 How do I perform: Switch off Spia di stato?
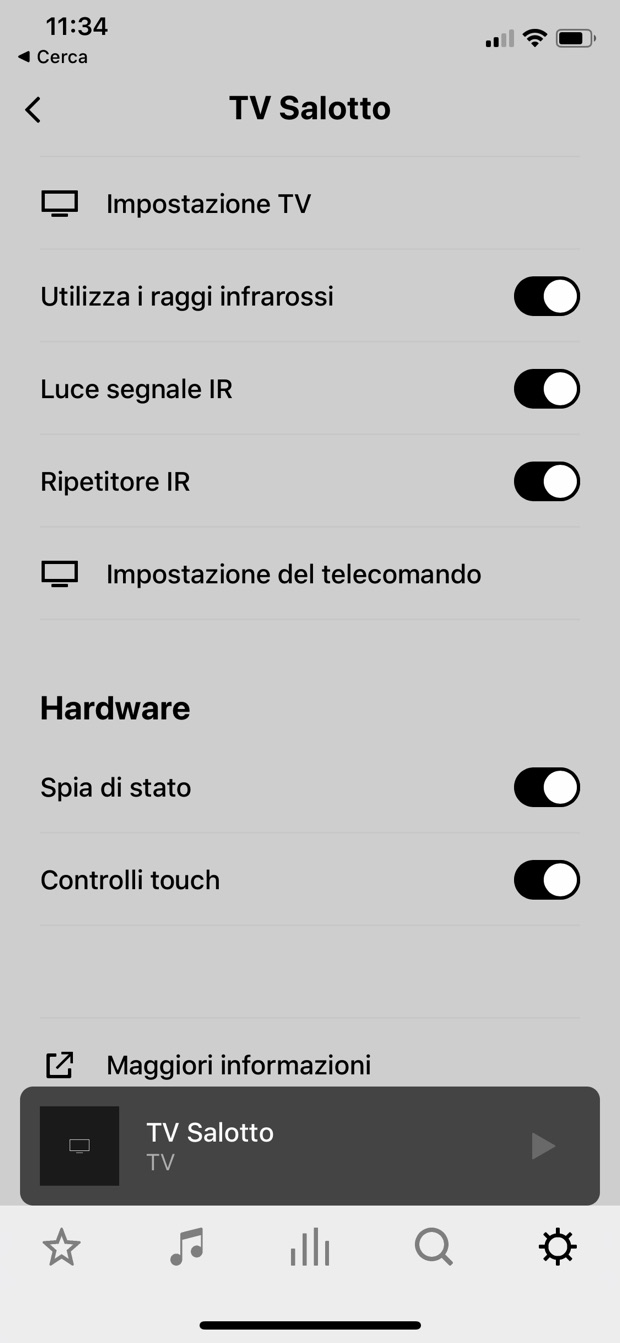pos(546,788)
